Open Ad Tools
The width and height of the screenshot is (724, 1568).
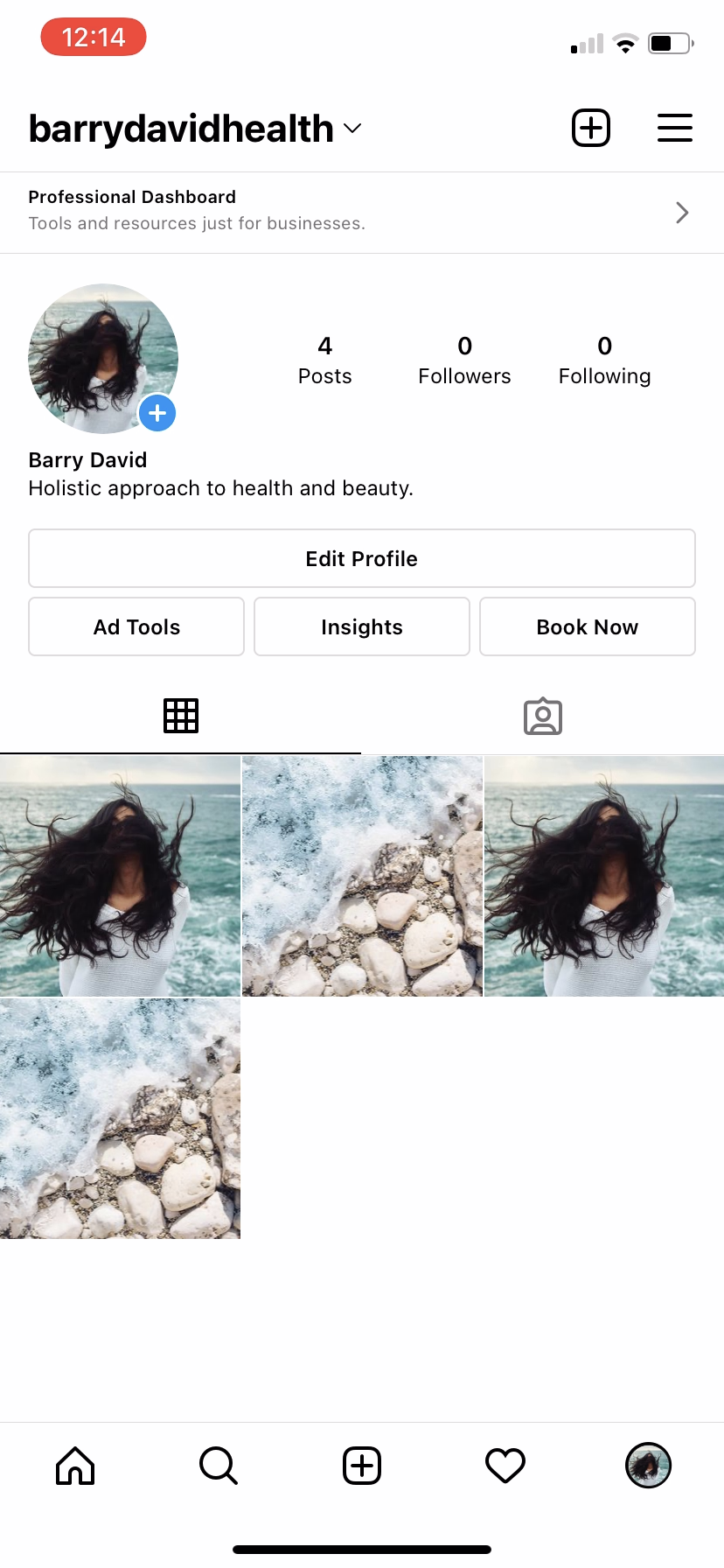click(x=136, y=626)
